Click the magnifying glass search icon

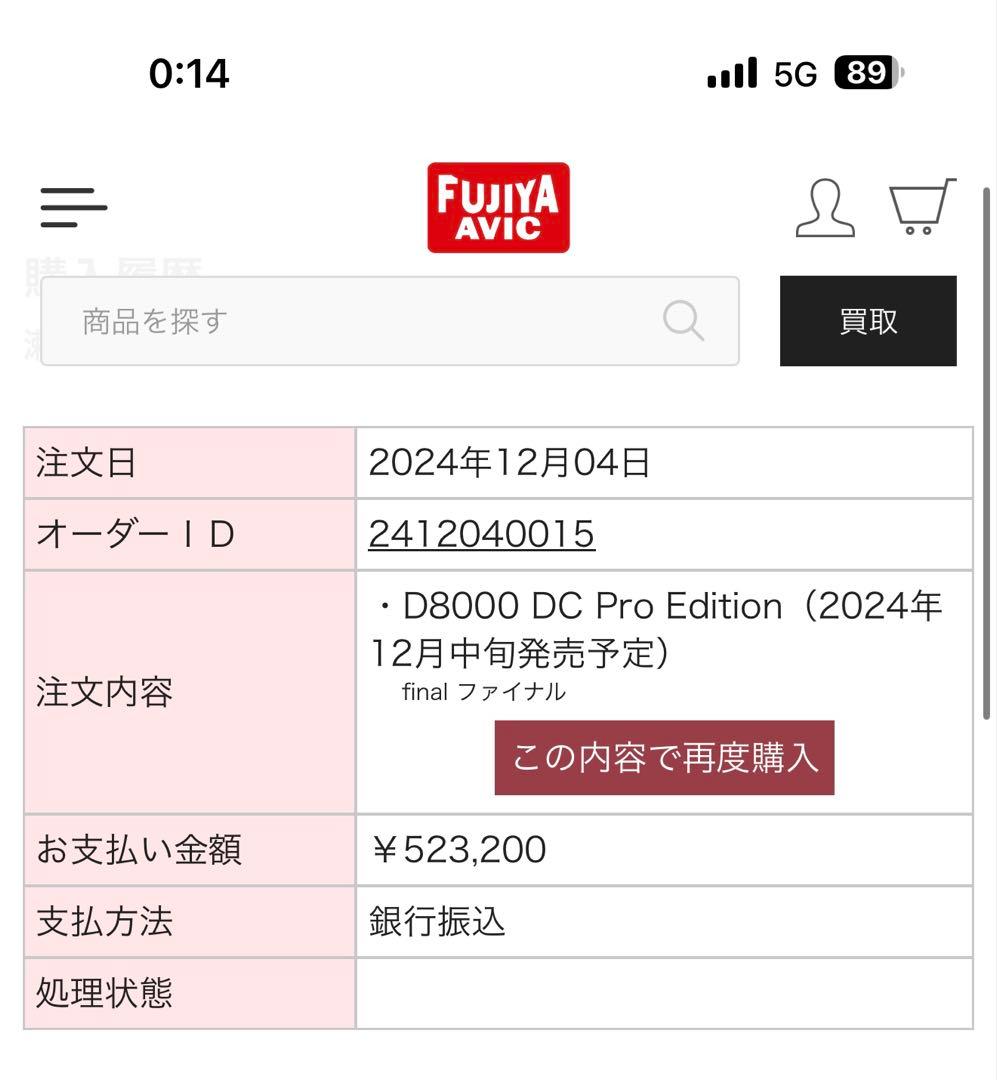pos(683,320)
